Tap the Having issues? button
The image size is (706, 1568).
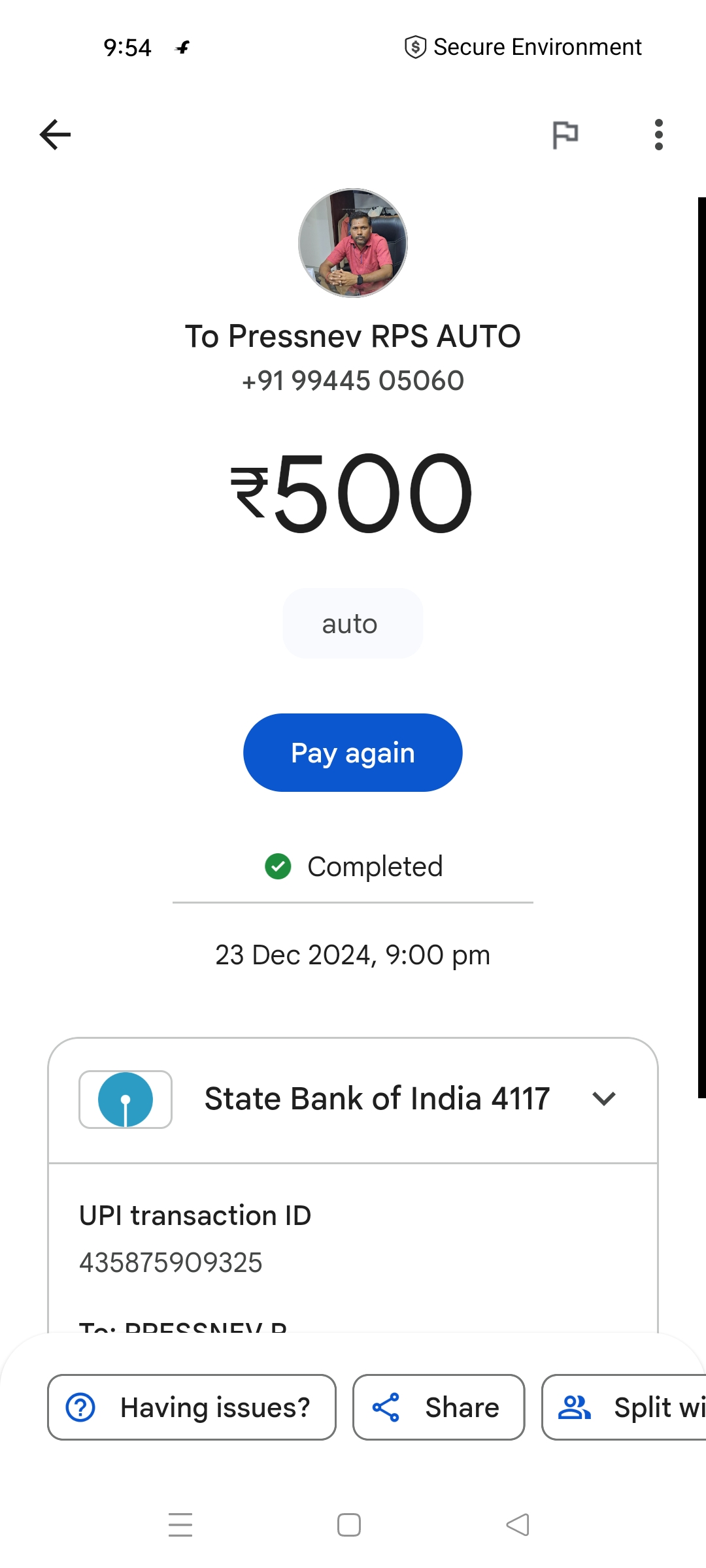click(192, 1407)
